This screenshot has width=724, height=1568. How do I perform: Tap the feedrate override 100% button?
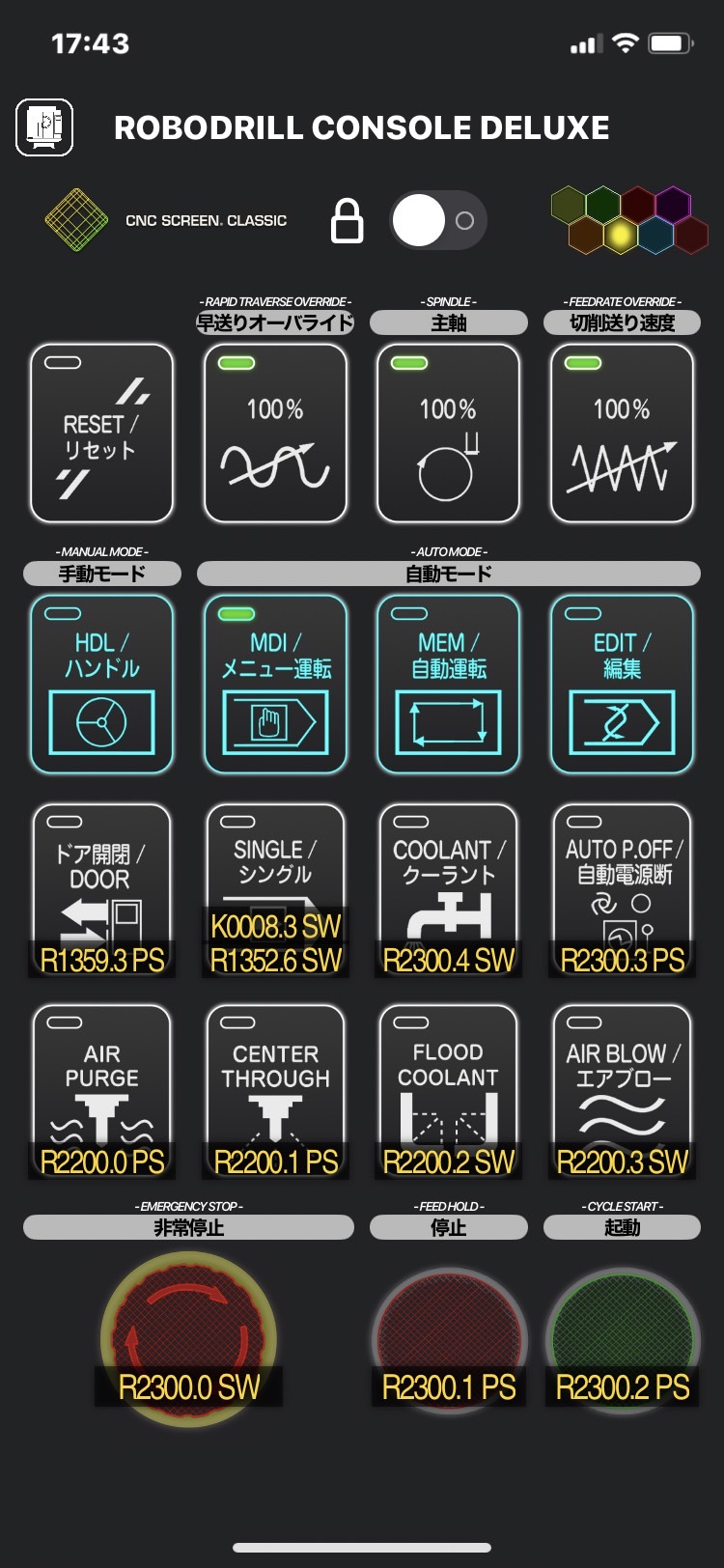pyautogui.click(x=622, y=434)
